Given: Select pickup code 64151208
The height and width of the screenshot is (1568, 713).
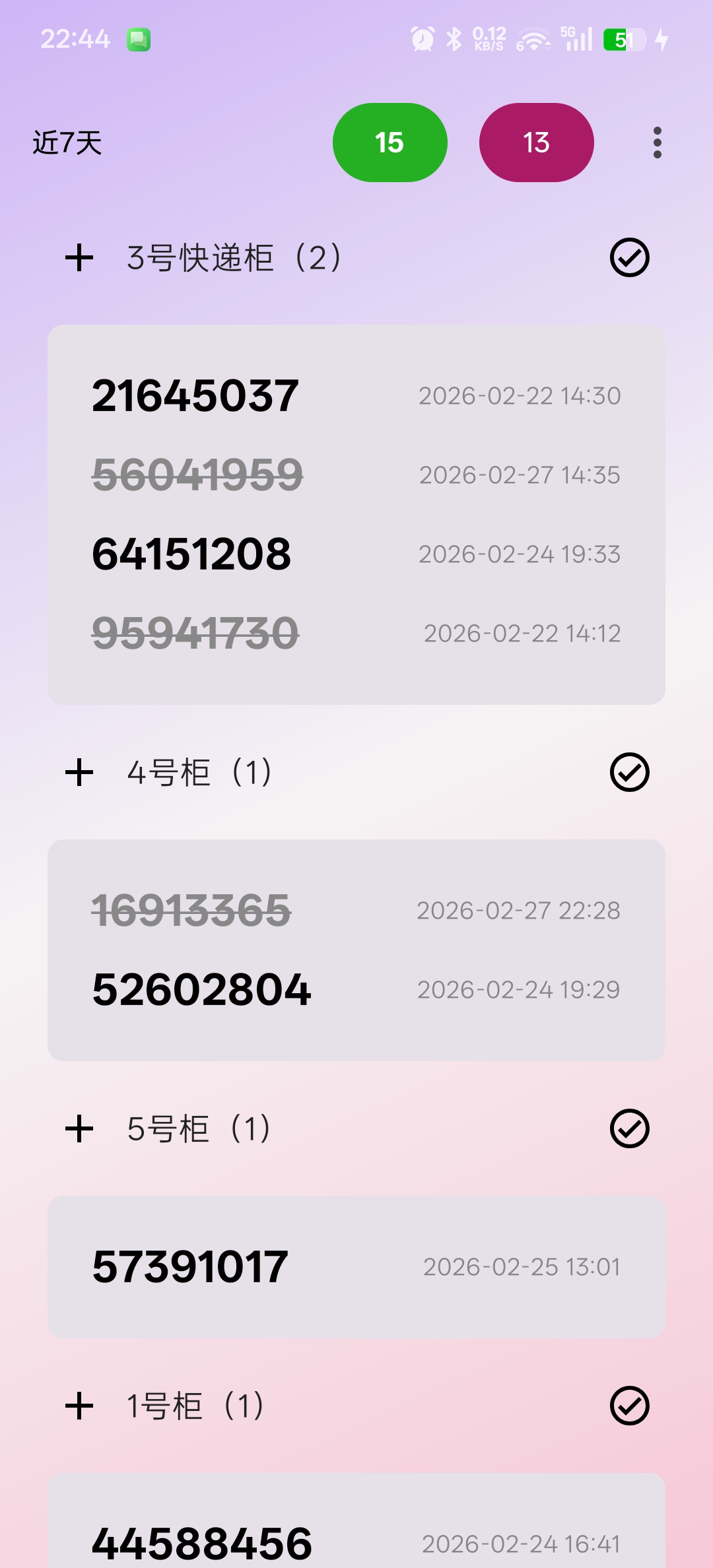Looking at the screenshot, I should 191,554.
